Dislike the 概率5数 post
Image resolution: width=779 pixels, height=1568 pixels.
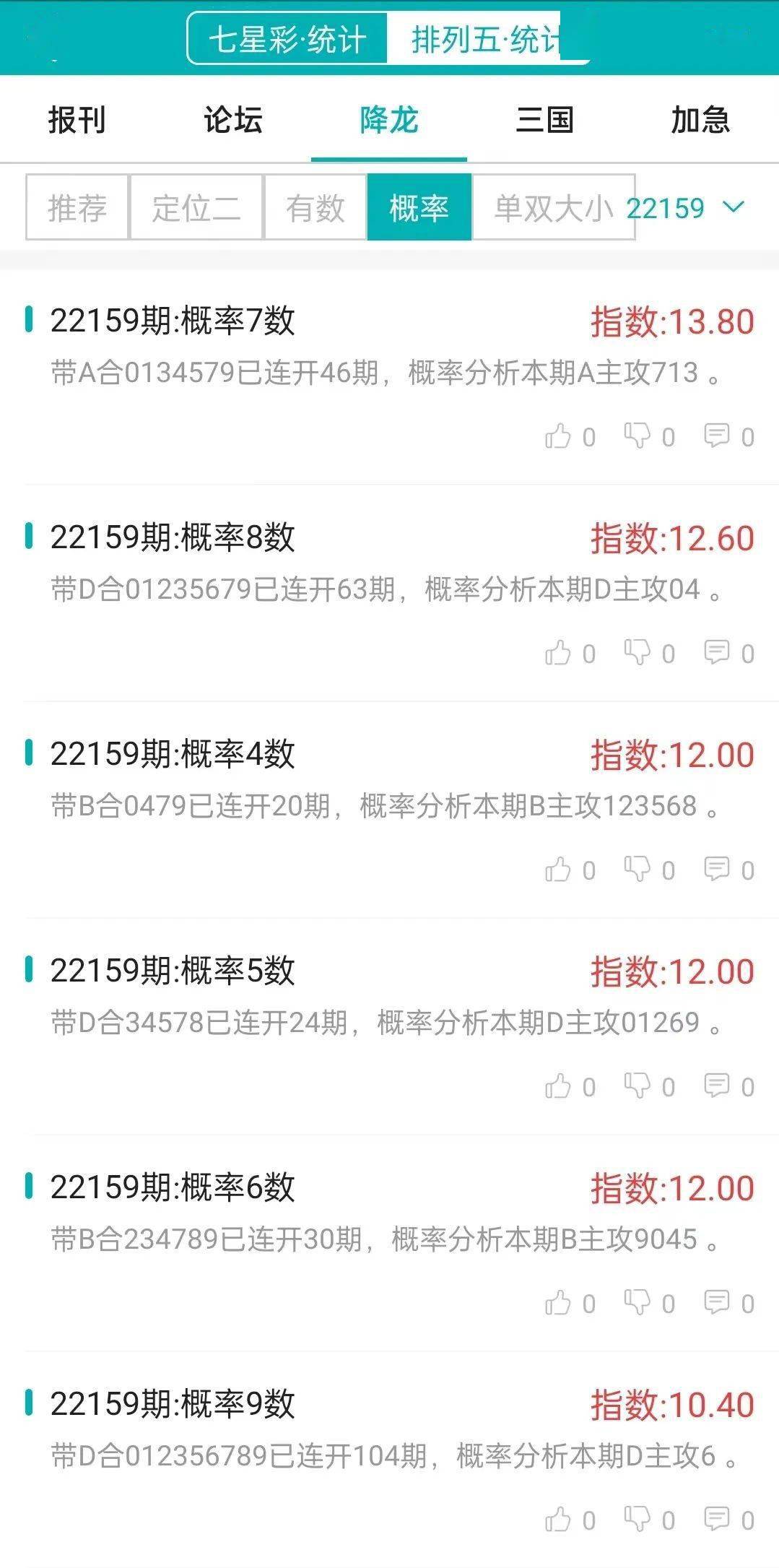point(650,1086)
